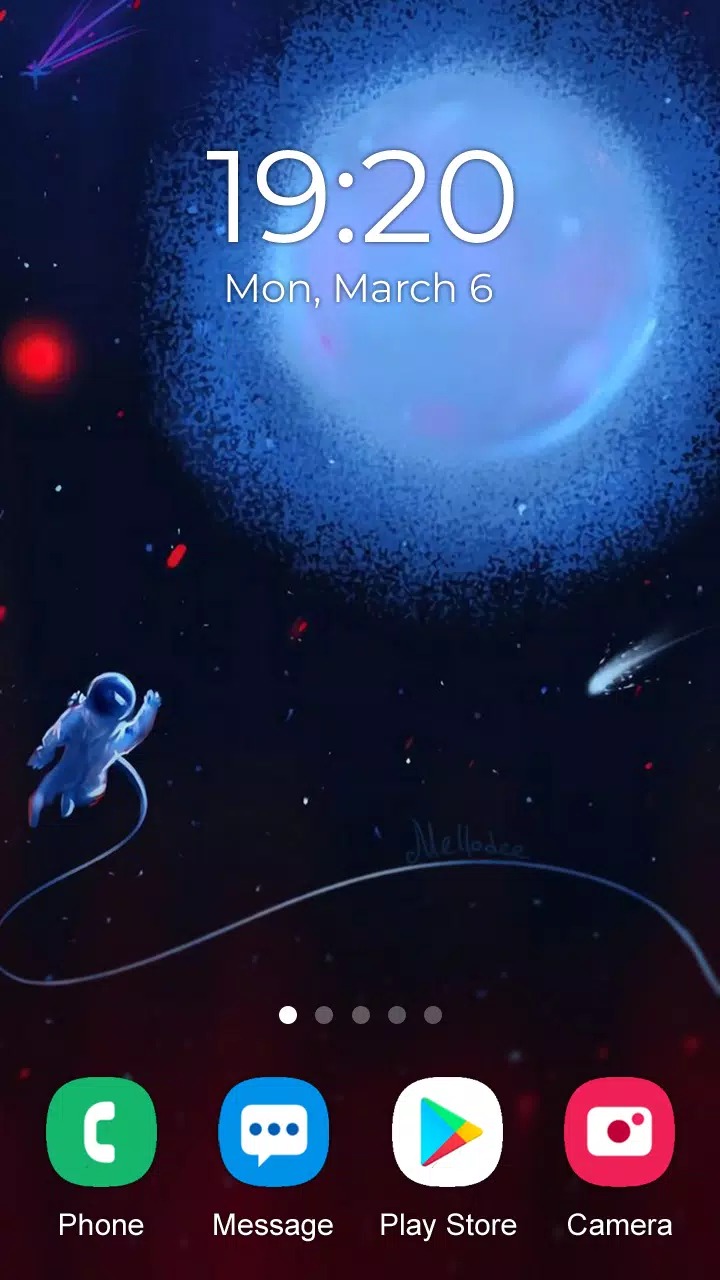Image resolution: width=720 pixels, height=1280 pixels.
Task: Launch the Message app
Action: (x=273, y=1132)
